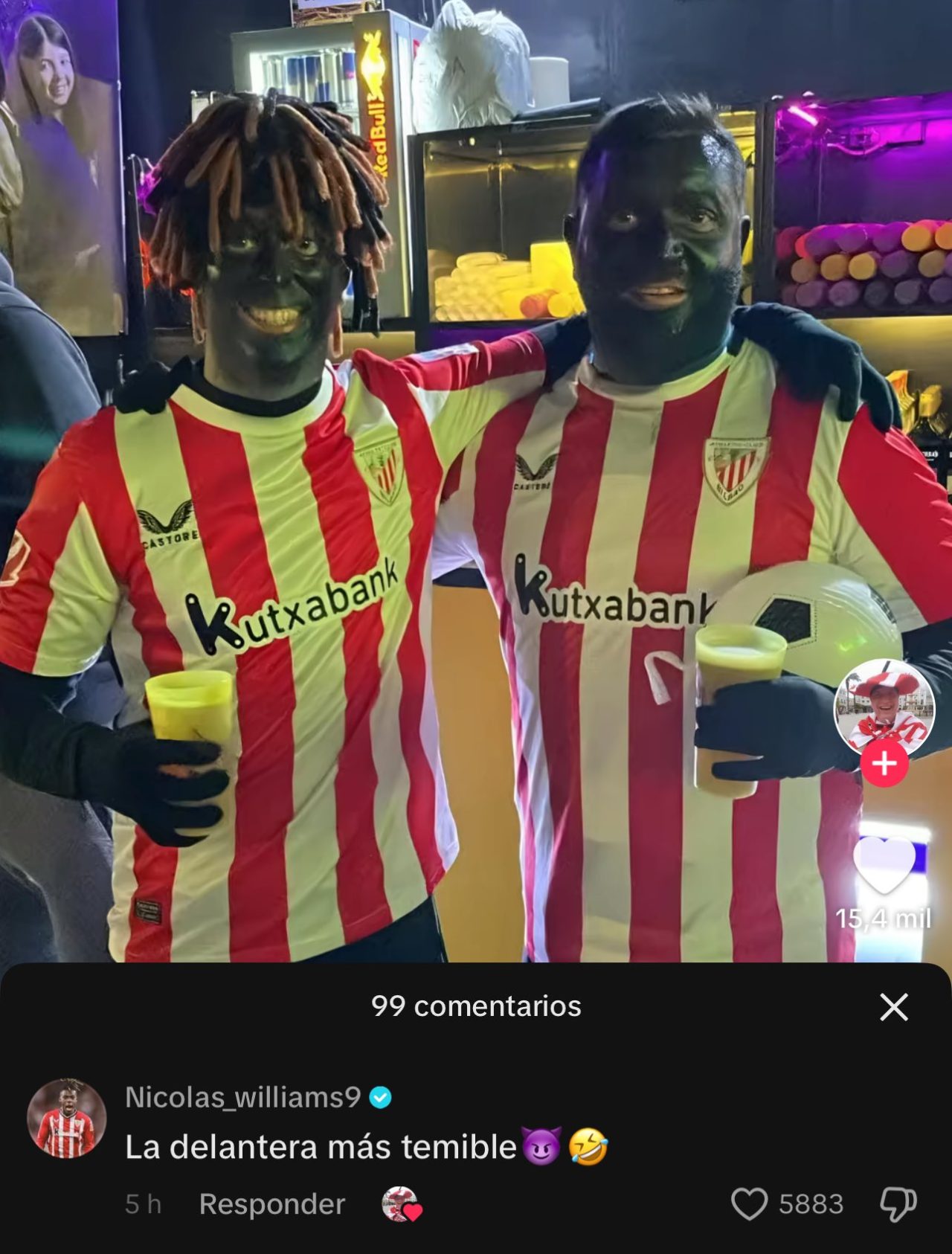Close the comments panel
Viewport: 952px width, 1254px height.
pos(893,1007)
